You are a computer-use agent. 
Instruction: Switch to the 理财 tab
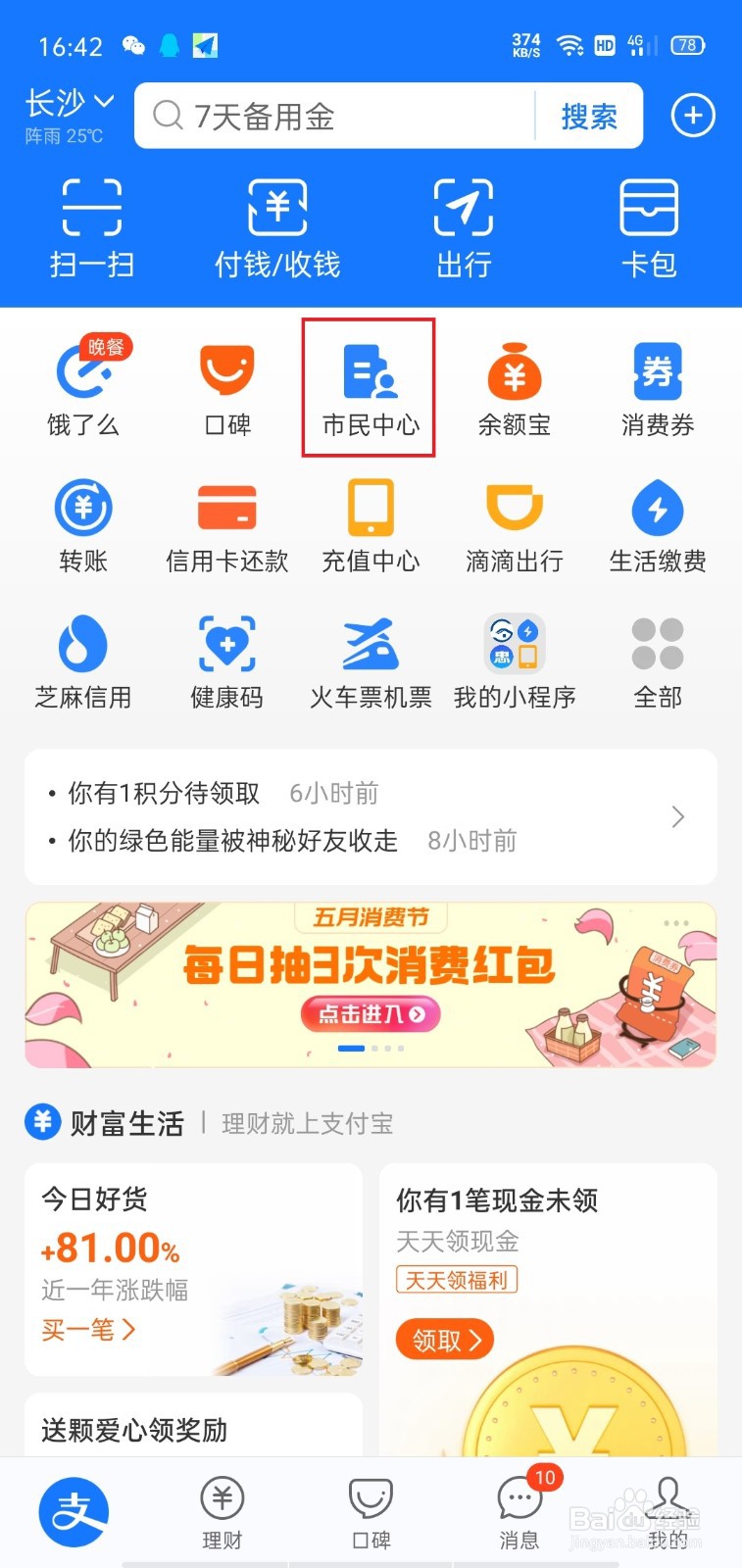coord(222,1514)
